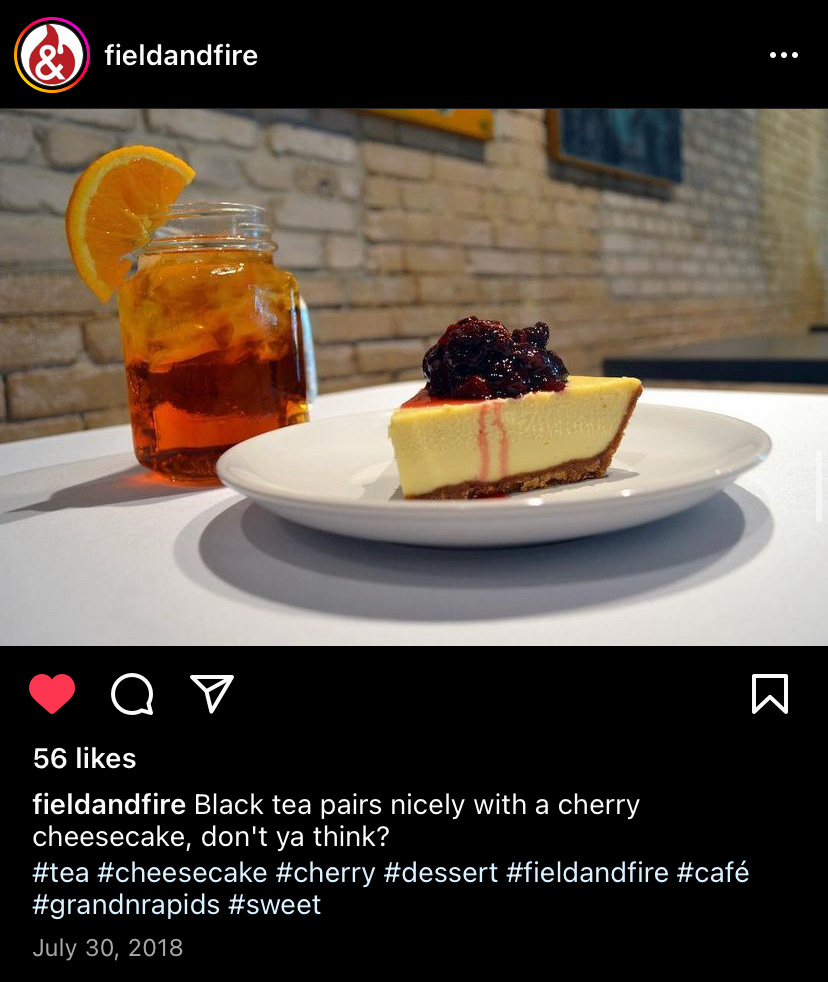Save the post with the bookmark icon
This screenshot has width=828, height=982.
[770, 694]
